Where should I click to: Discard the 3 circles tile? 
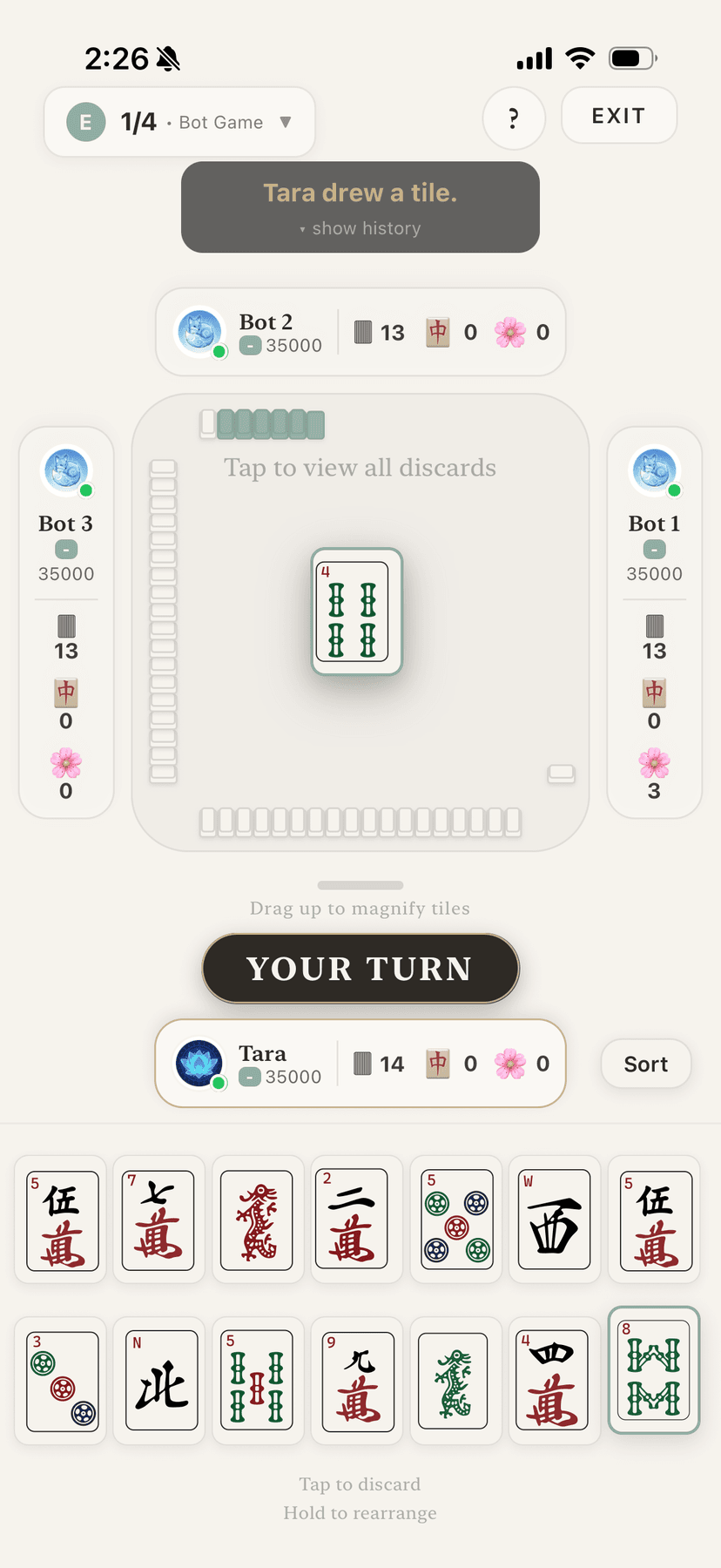point(62,1381)
